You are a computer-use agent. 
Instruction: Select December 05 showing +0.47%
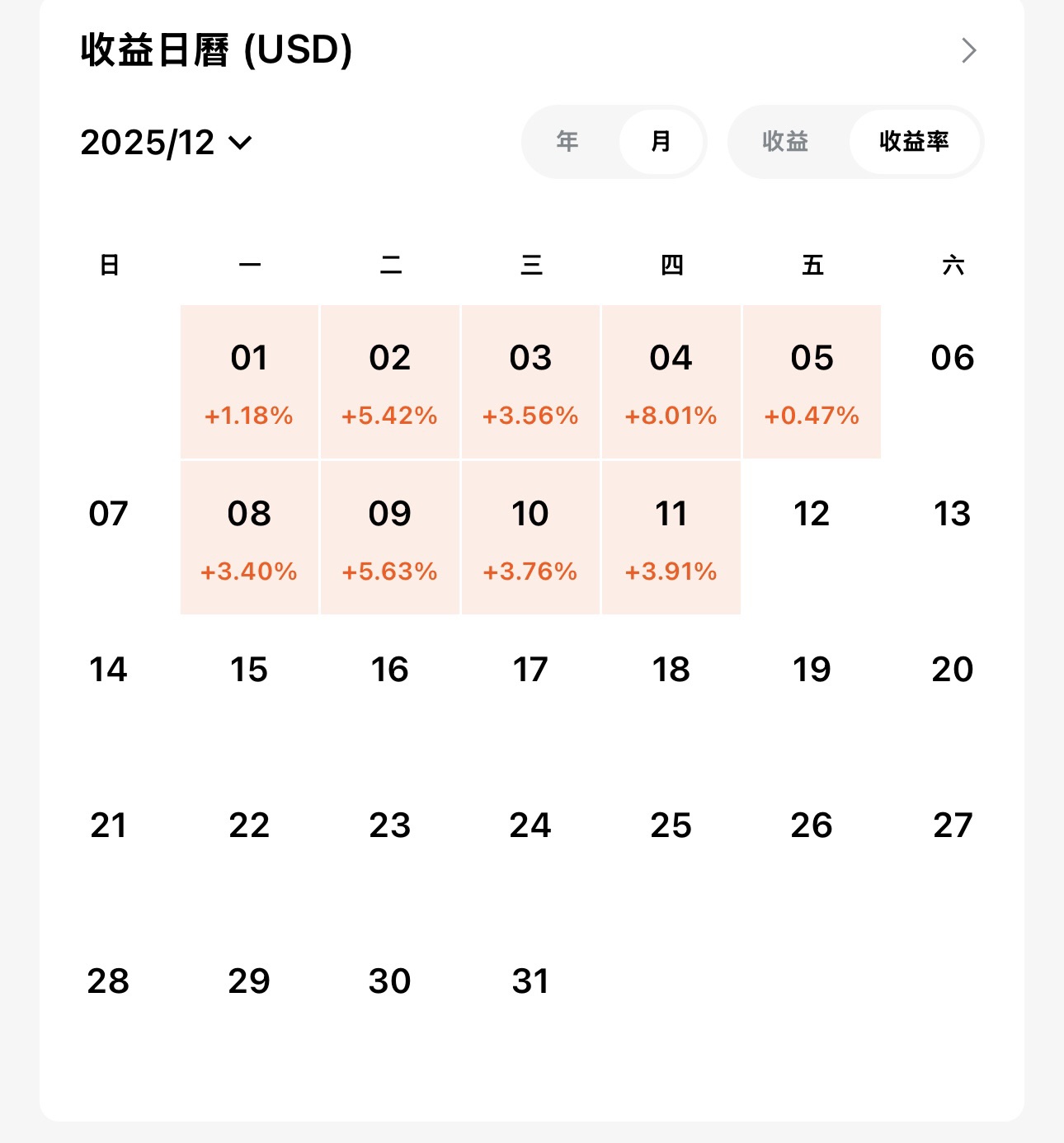point(812,381)
